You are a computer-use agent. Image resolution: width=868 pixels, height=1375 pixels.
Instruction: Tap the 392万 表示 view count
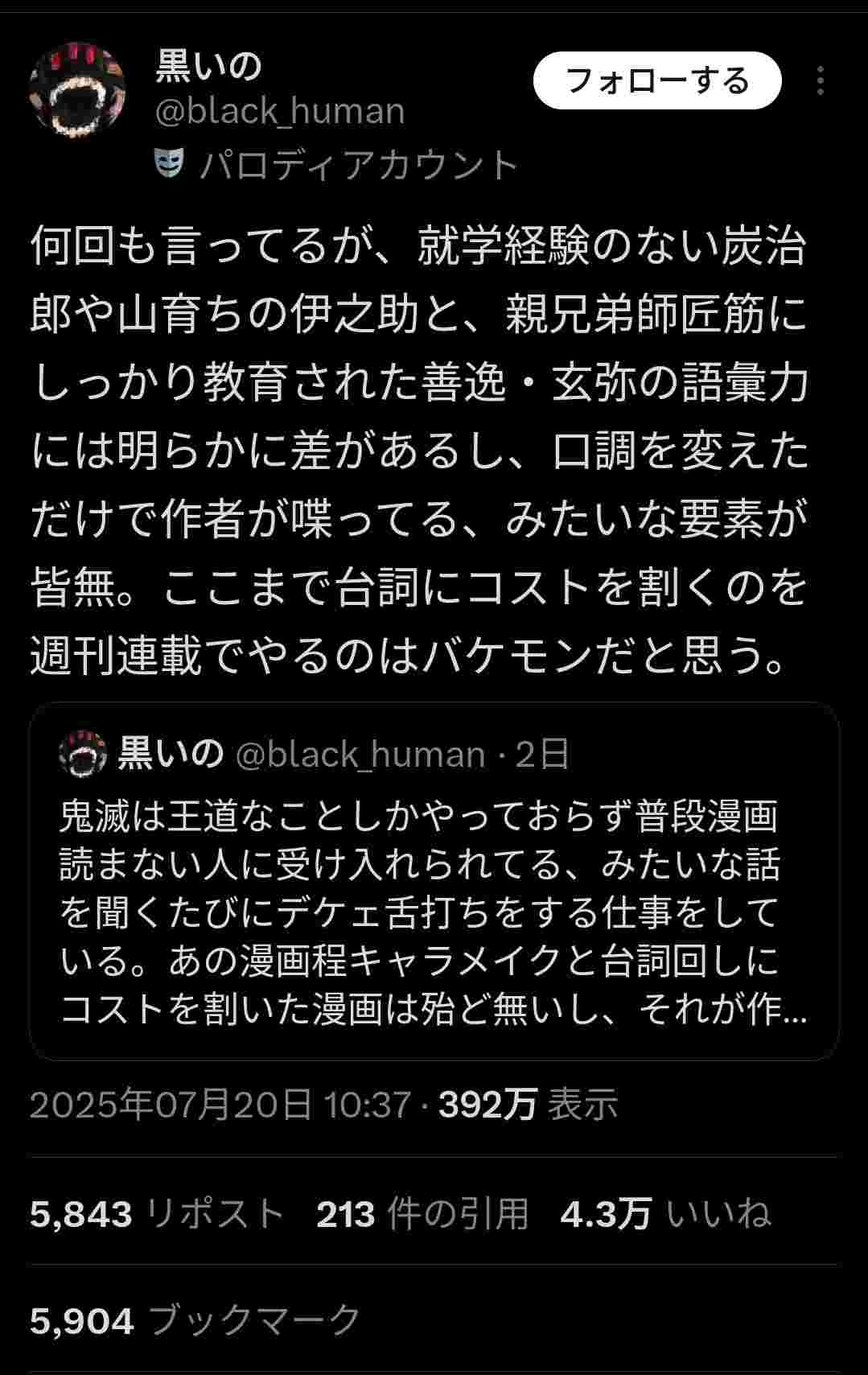coord(528,1104)
